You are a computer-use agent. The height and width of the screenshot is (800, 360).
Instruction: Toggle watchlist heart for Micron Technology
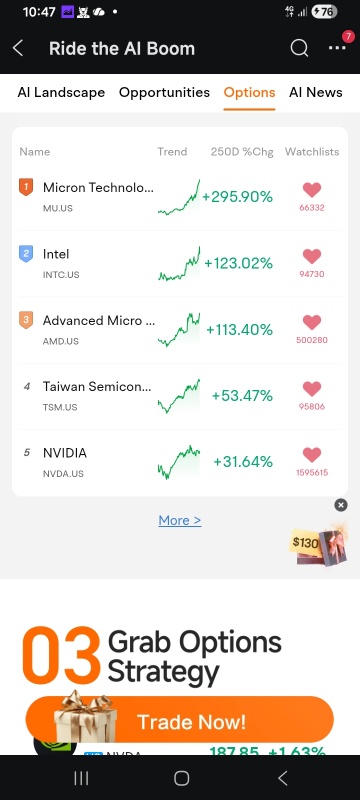pyautogui.click(x=312, y=190)
